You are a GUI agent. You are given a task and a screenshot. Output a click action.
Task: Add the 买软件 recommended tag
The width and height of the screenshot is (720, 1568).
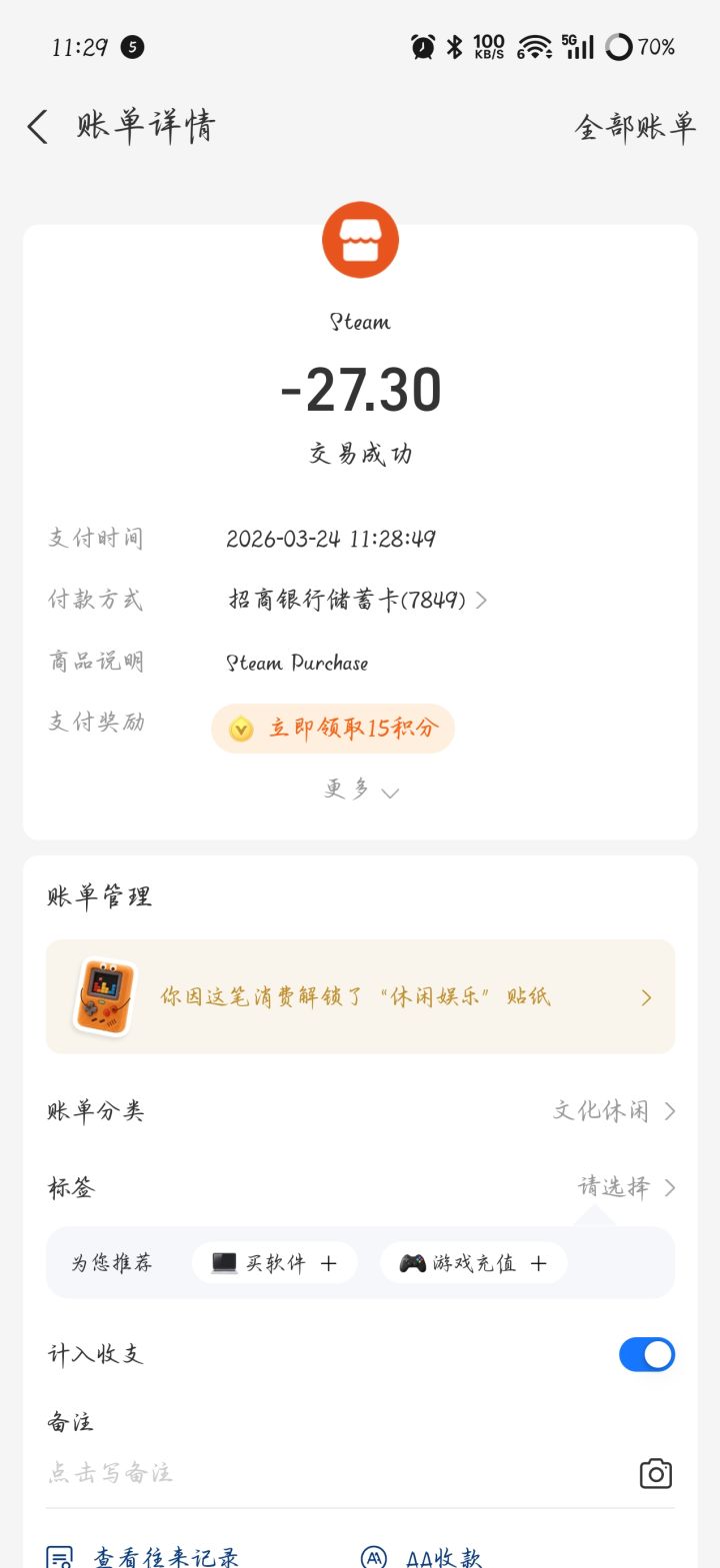[274, 1263]
